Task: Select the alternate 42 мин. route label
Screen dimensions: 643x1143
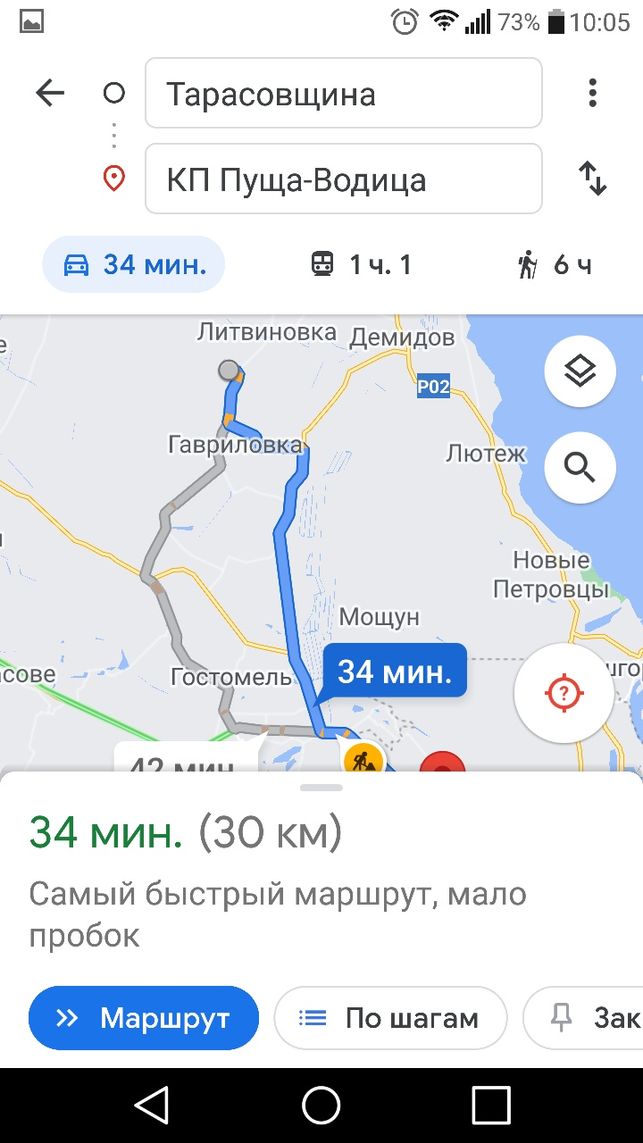Action: point(187,758)
